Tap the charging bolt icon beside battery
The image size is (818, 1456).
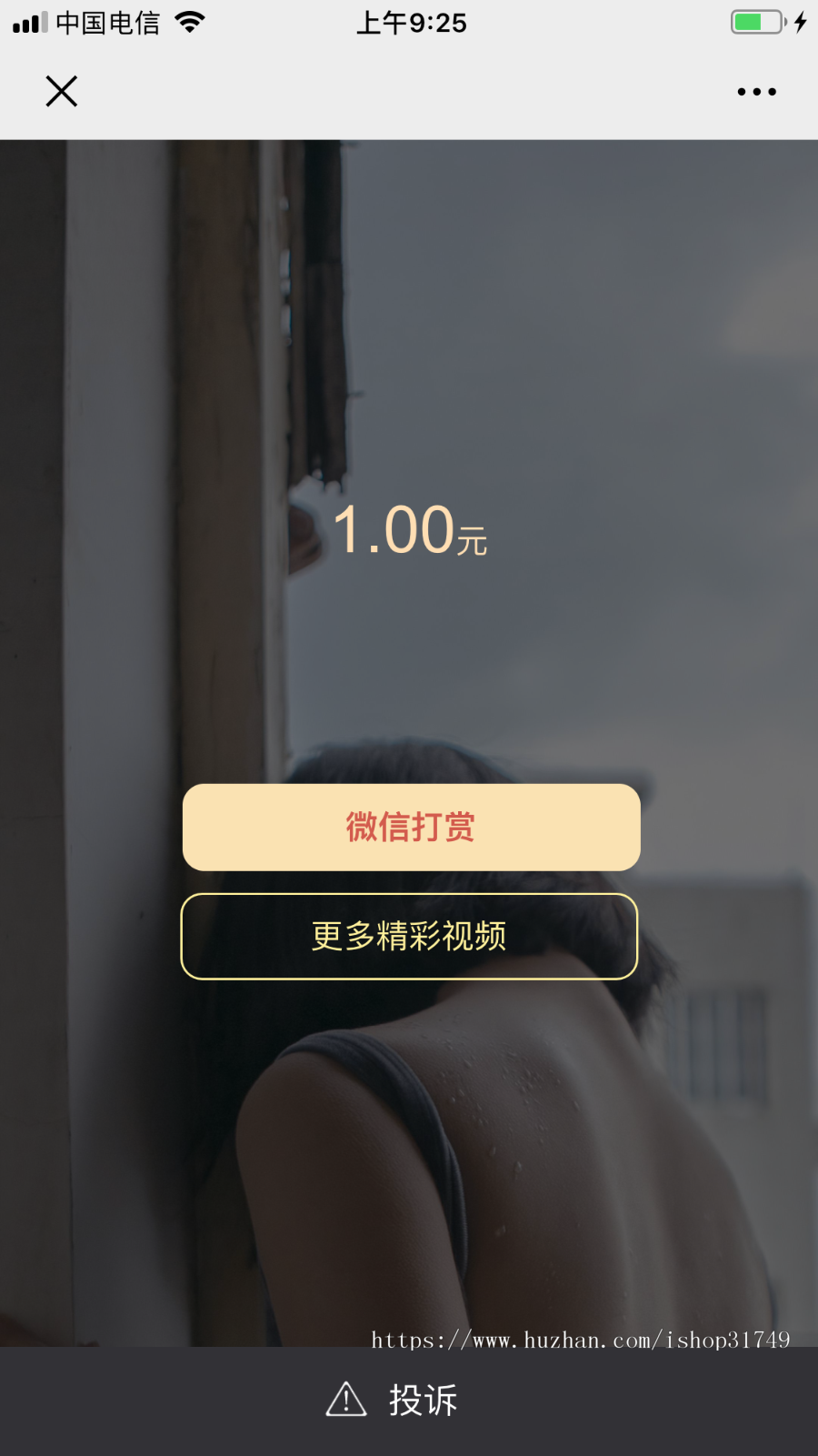[798, 20]
